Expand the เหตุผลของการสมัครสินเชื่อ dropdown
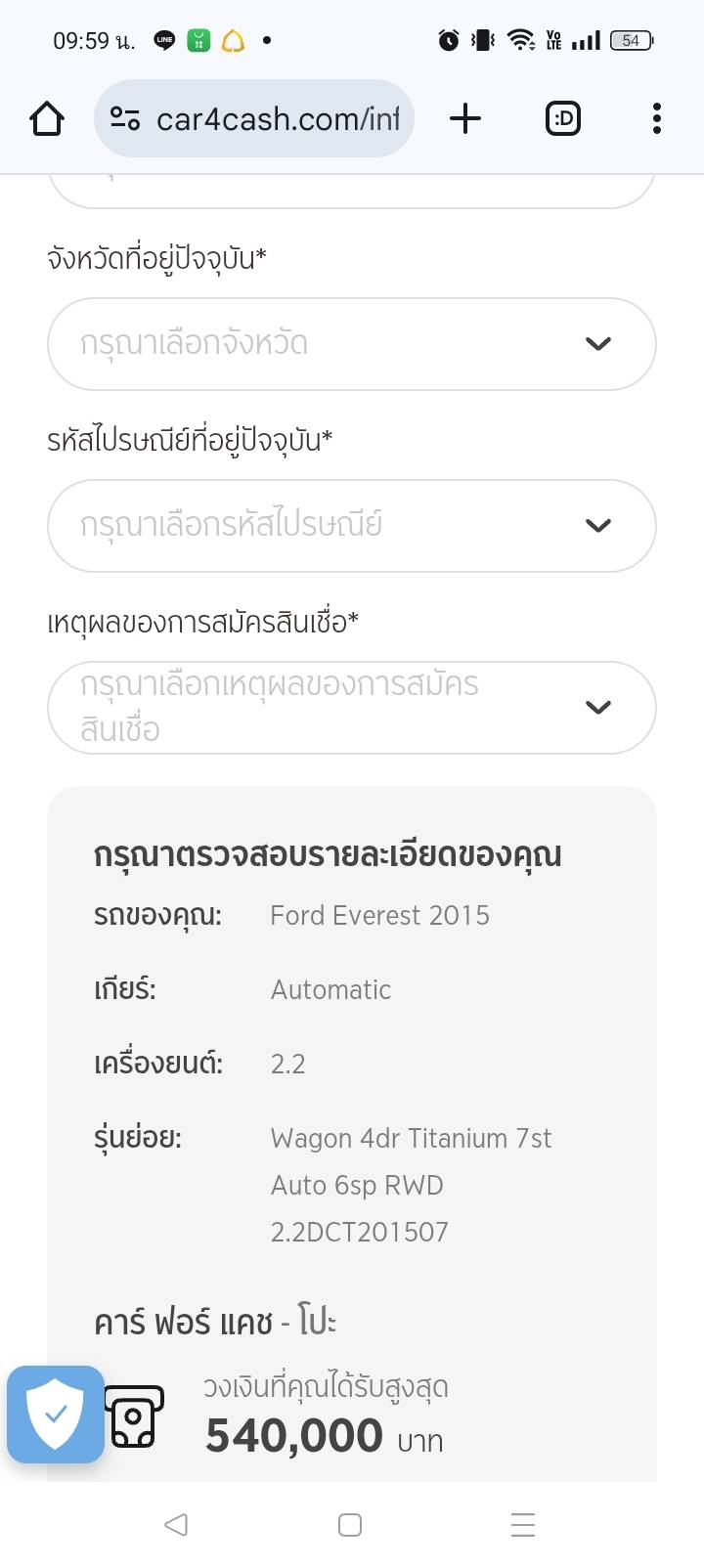The height and width of the screenshot is (1568, 704). click(x=351, y=708)
